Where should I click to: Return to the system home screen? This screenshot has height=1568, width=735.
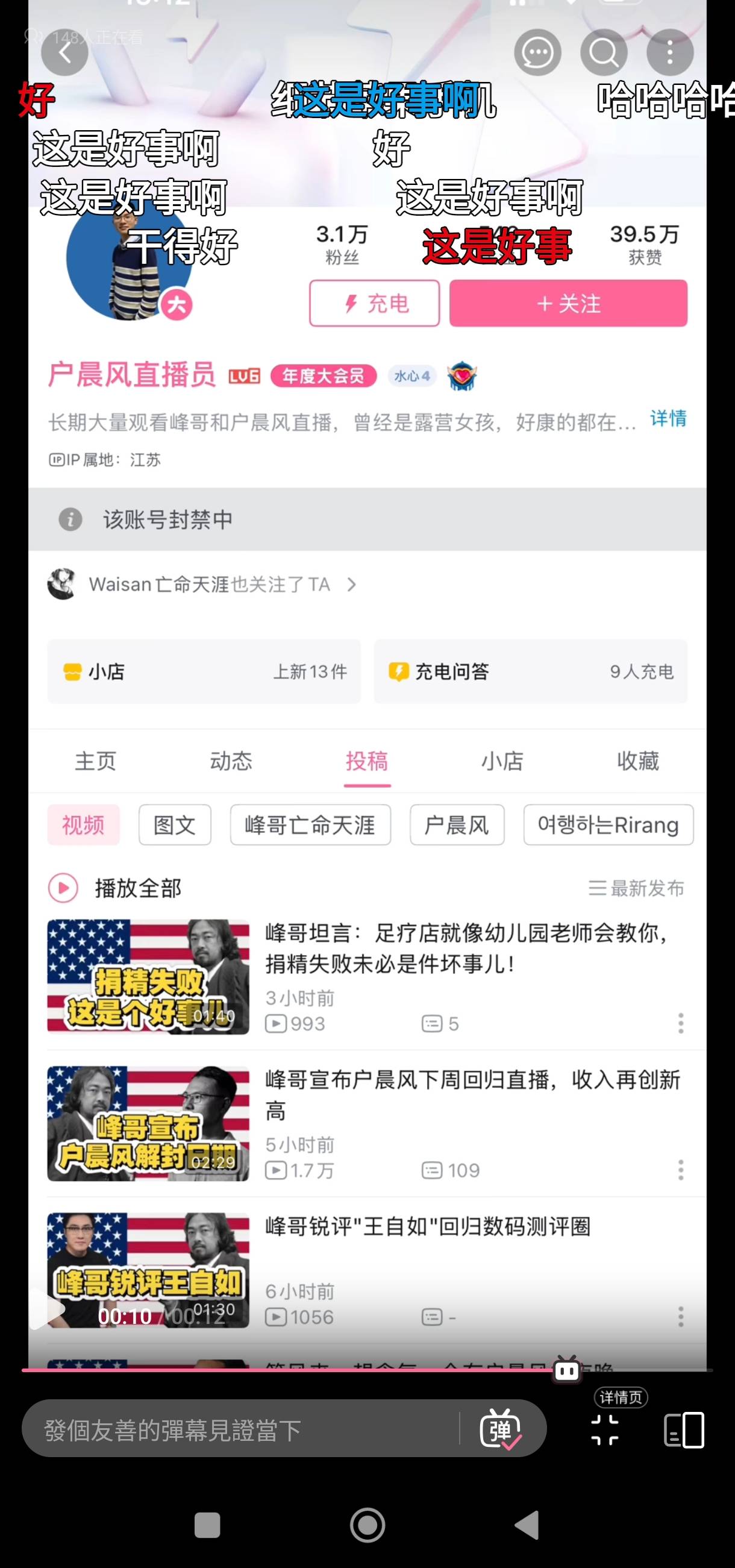pos(367,1525)
